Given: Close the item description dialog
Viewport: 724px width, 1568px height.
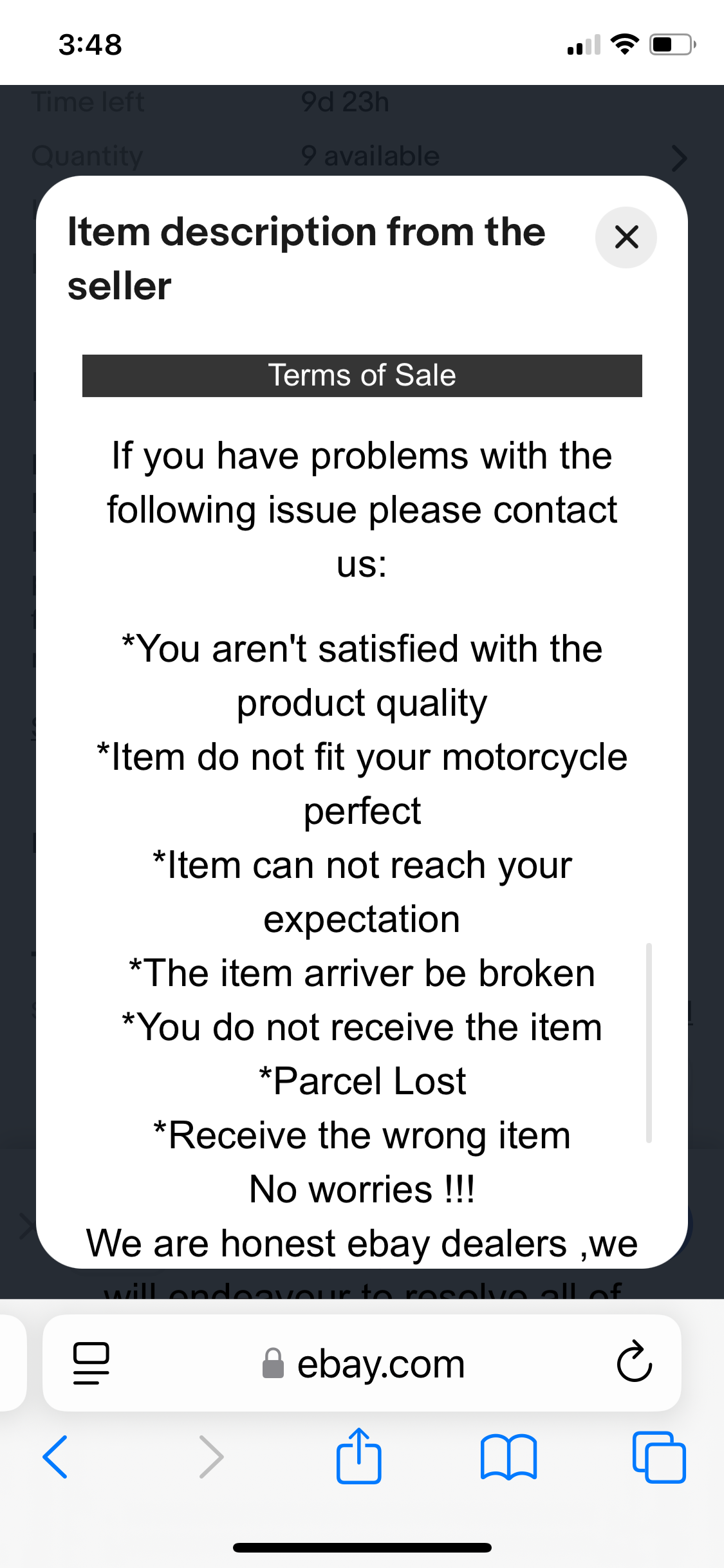Looking at the screenshot, I should 626,237.
